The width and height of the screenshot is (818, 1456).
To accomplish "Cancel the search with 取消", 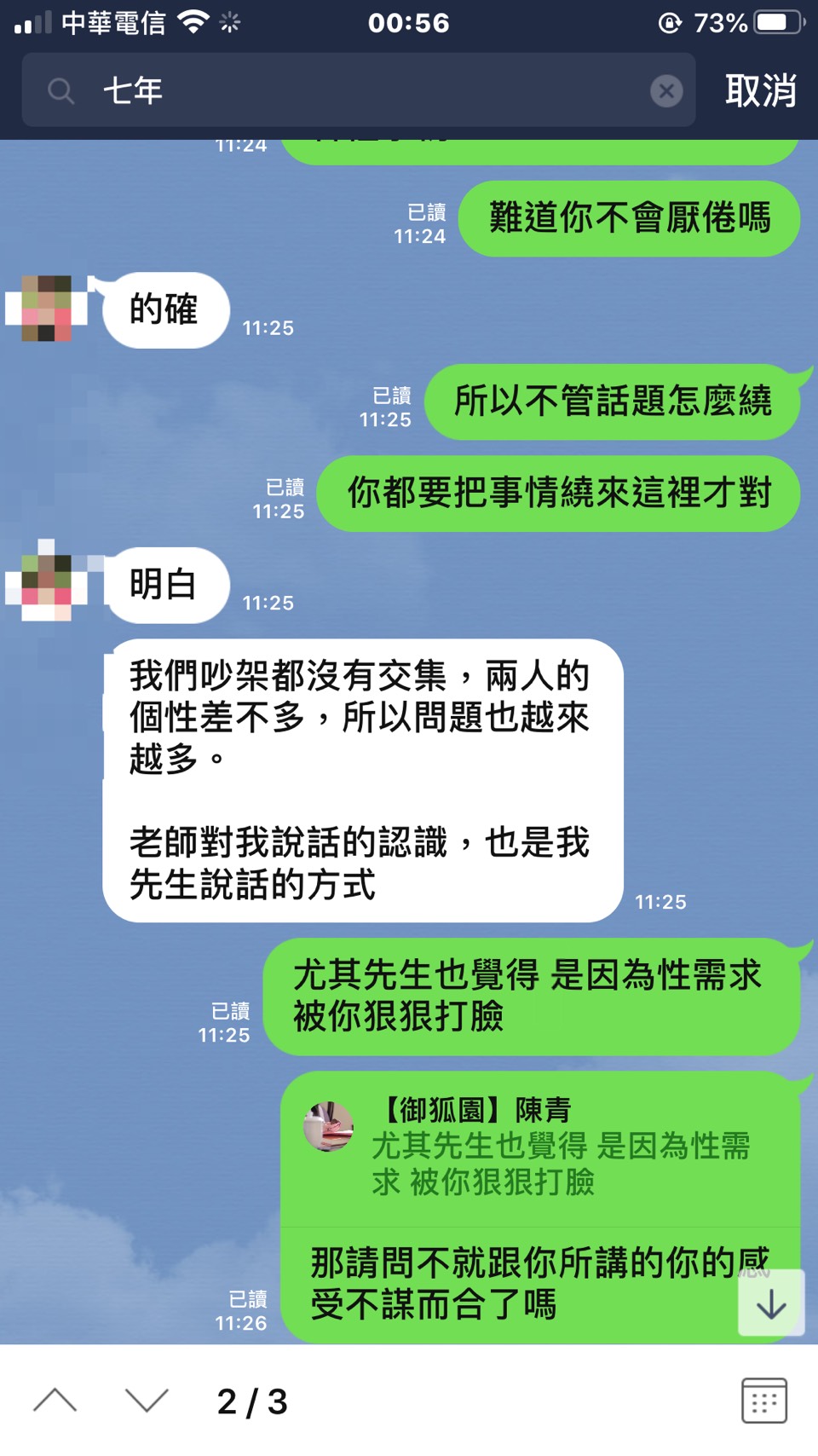I will pyautogui.click(x=760, y=90).
